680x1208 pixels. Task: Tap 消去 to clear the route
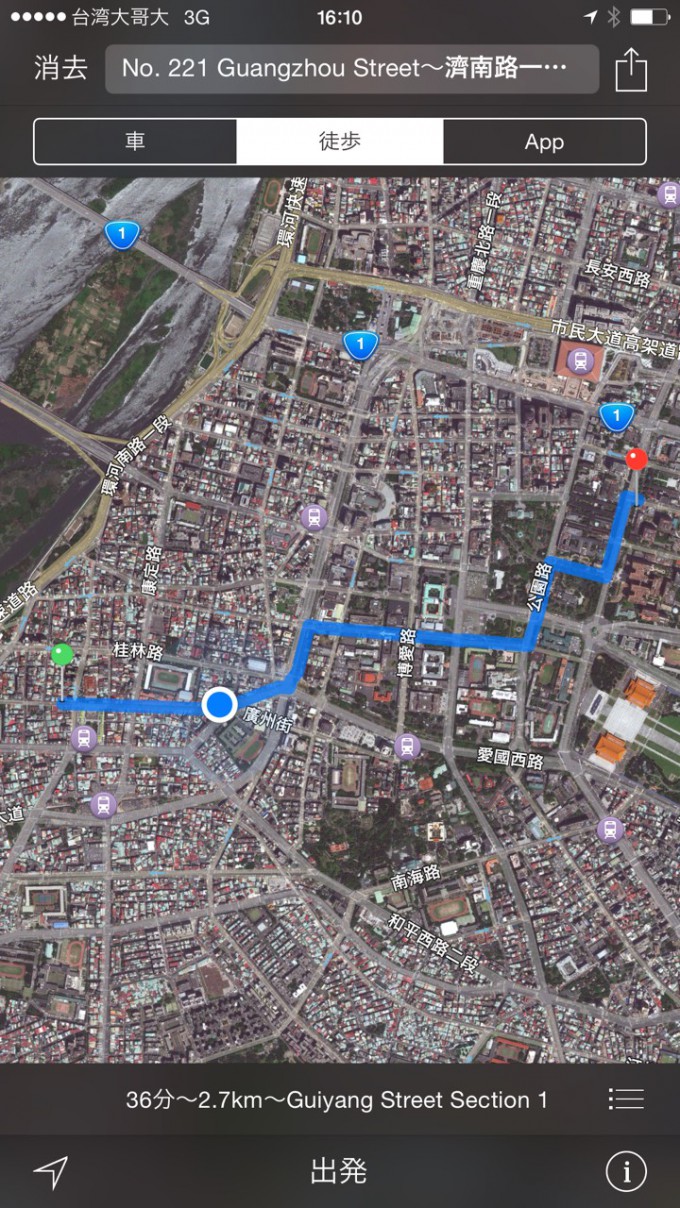tap(61, 69)
